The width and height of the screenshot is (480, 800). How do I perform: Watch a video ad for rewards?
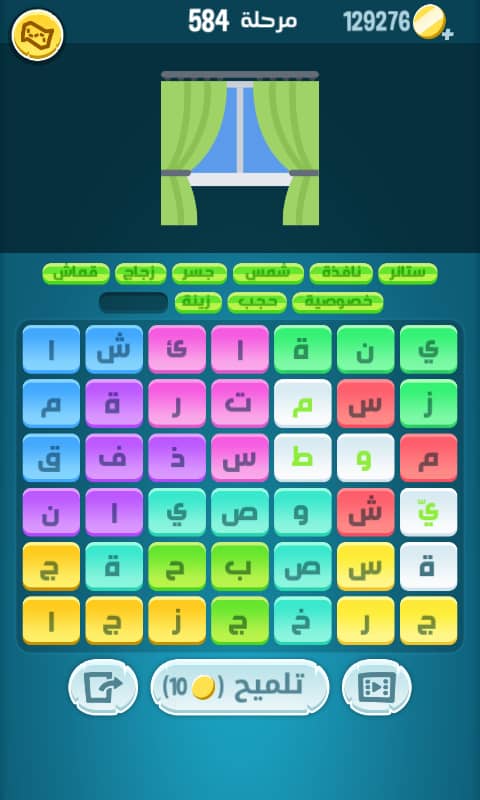pos(376,687)
